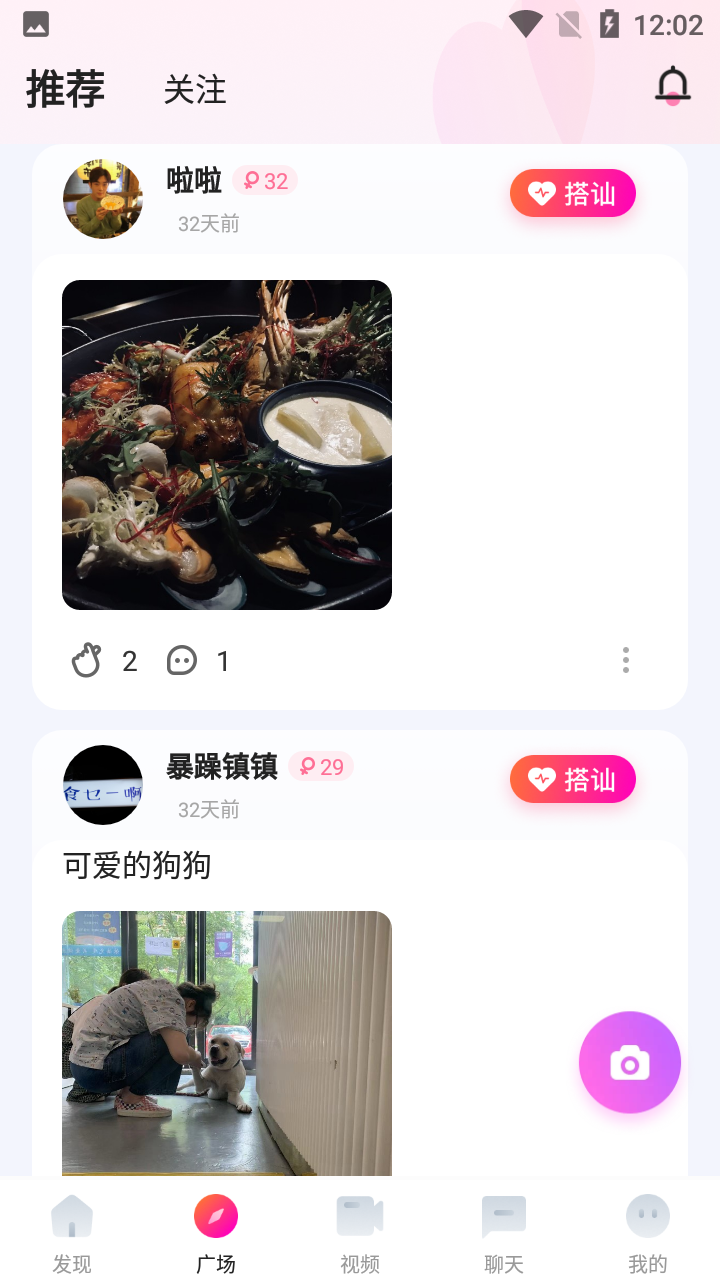Viewport: 720px width, 1280px height.
Task: Open 啦啦's profile avatar
Action: [x=103, y=199]
